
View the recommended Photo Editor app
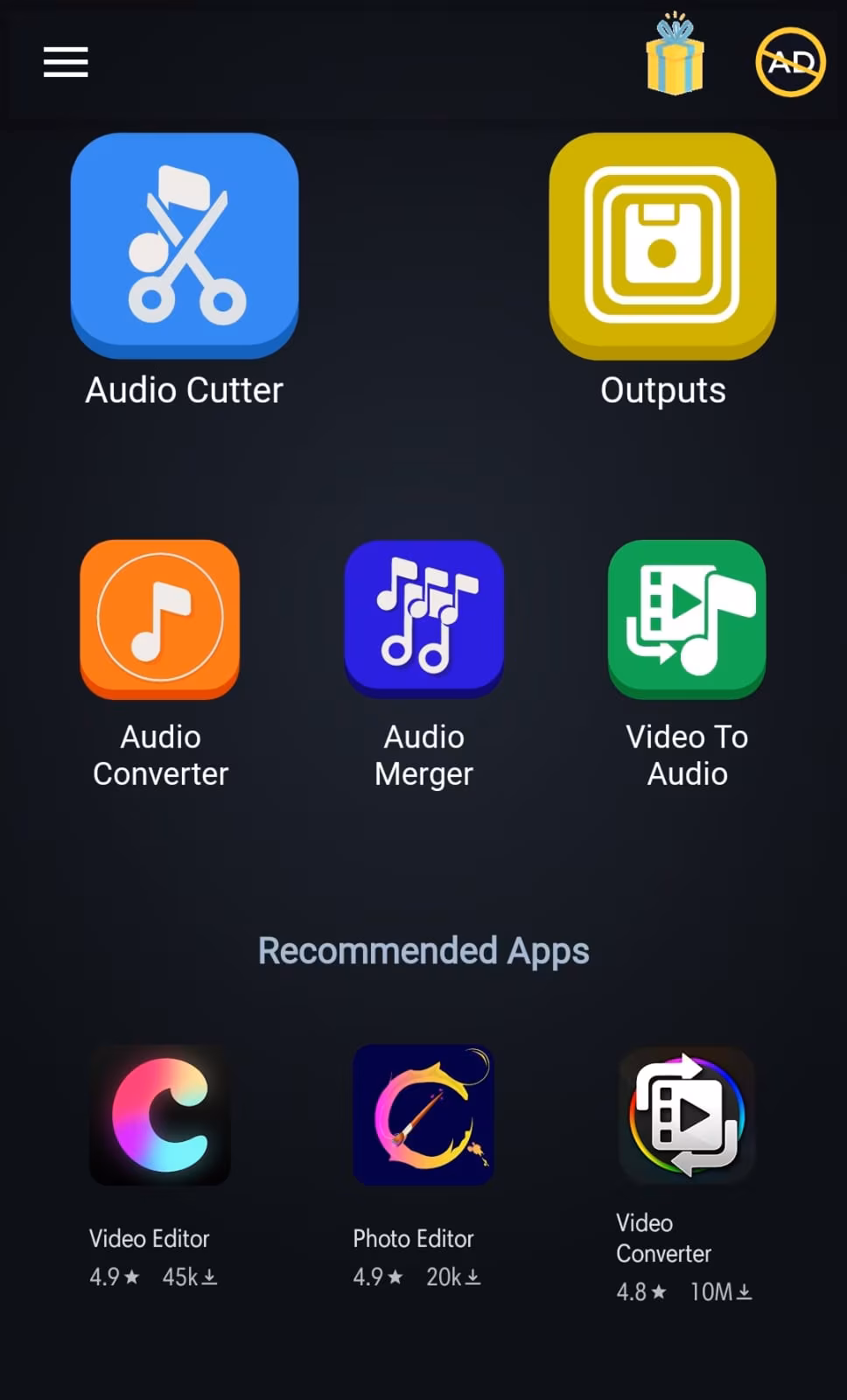point(423,1115)
